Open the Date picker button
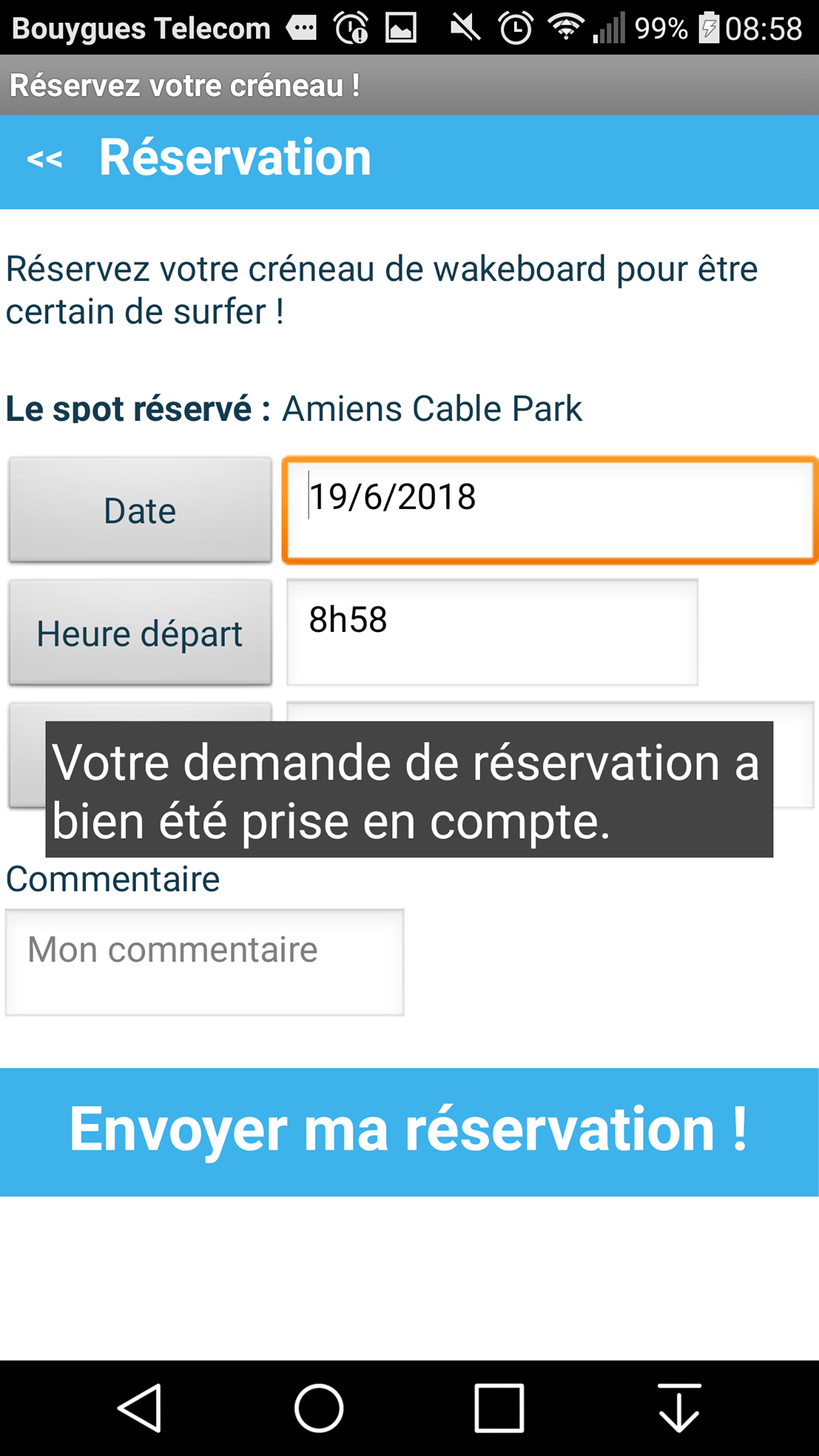The image size is (819, 1456). point(140,510)
